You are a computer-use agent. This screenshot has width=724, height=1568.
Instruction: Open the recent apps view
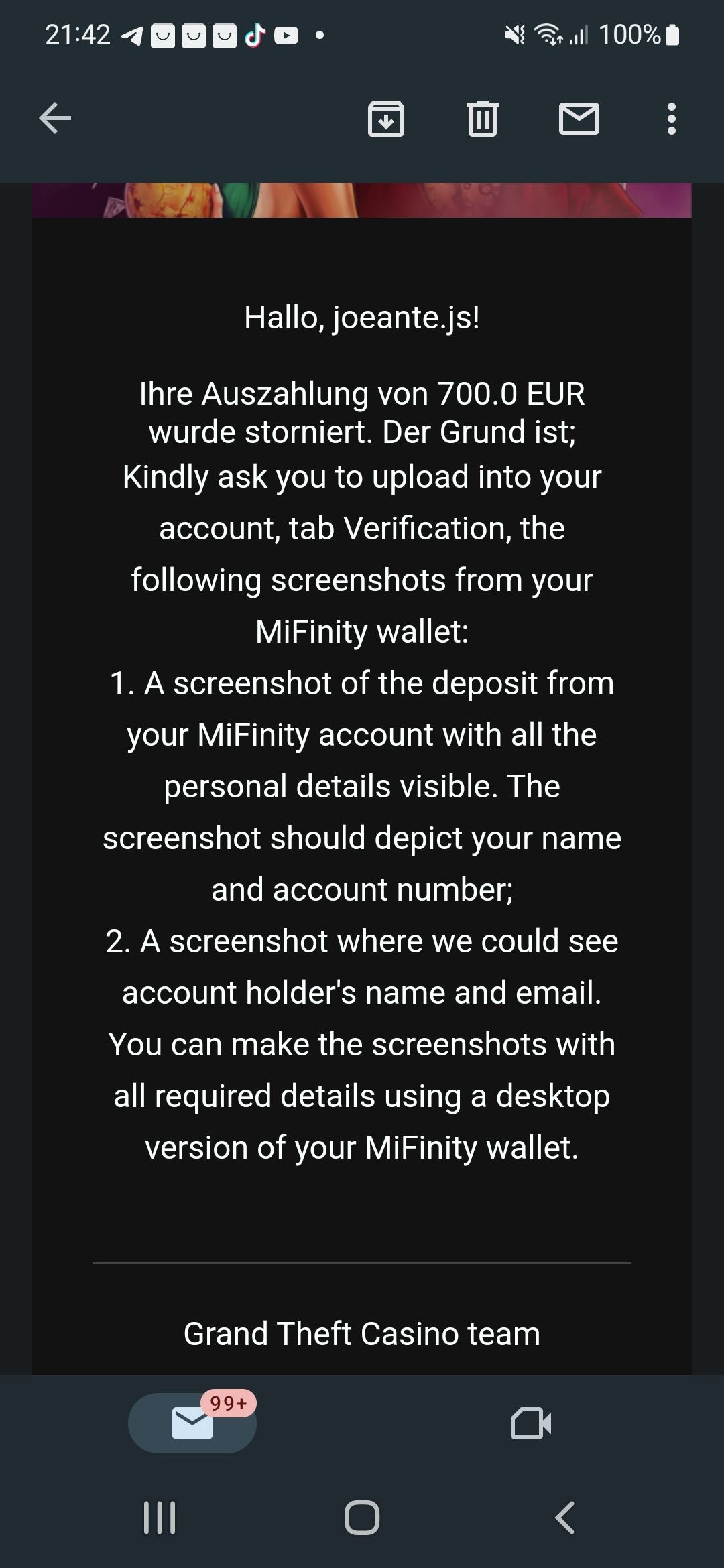click(x=160, y=1518)
